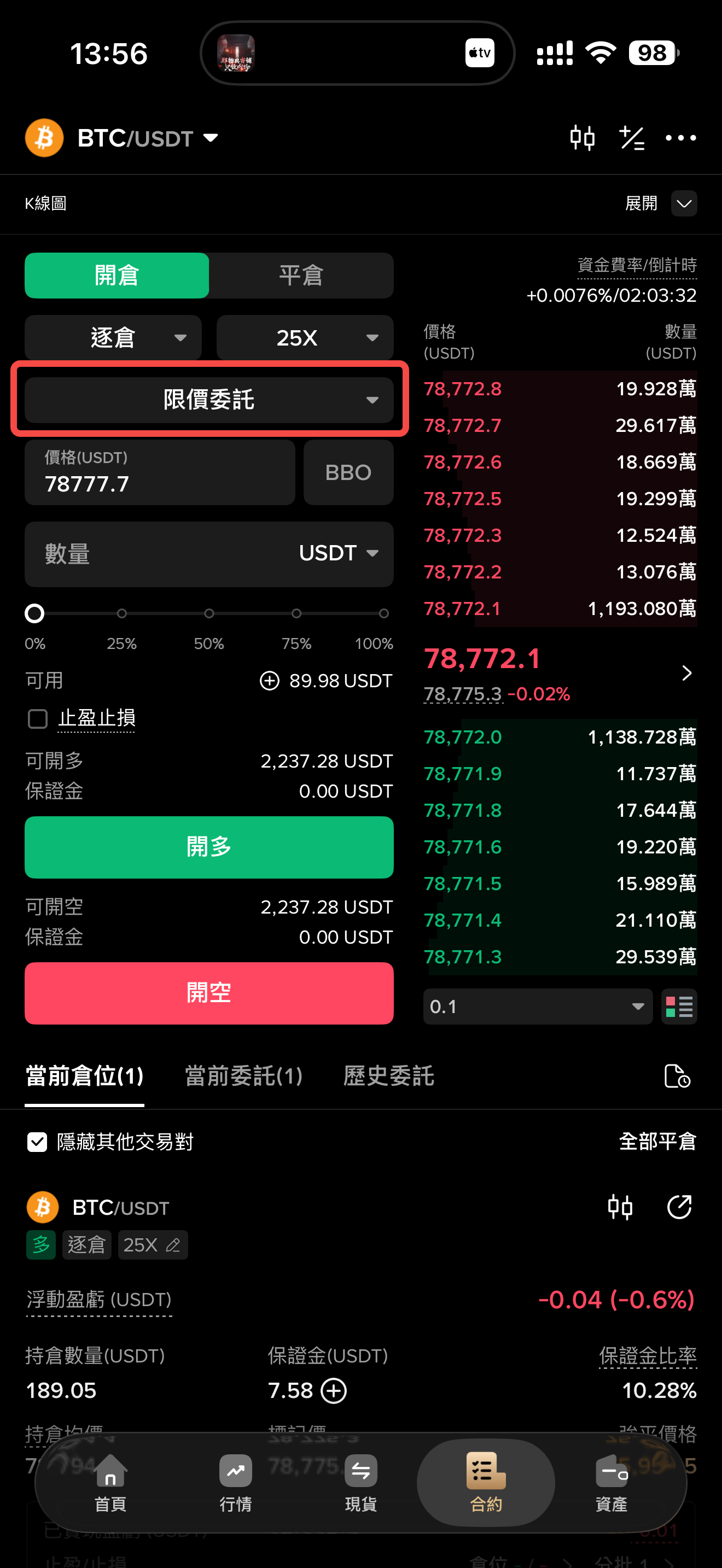Open the three-dot overflow menu

pos(680,138)
